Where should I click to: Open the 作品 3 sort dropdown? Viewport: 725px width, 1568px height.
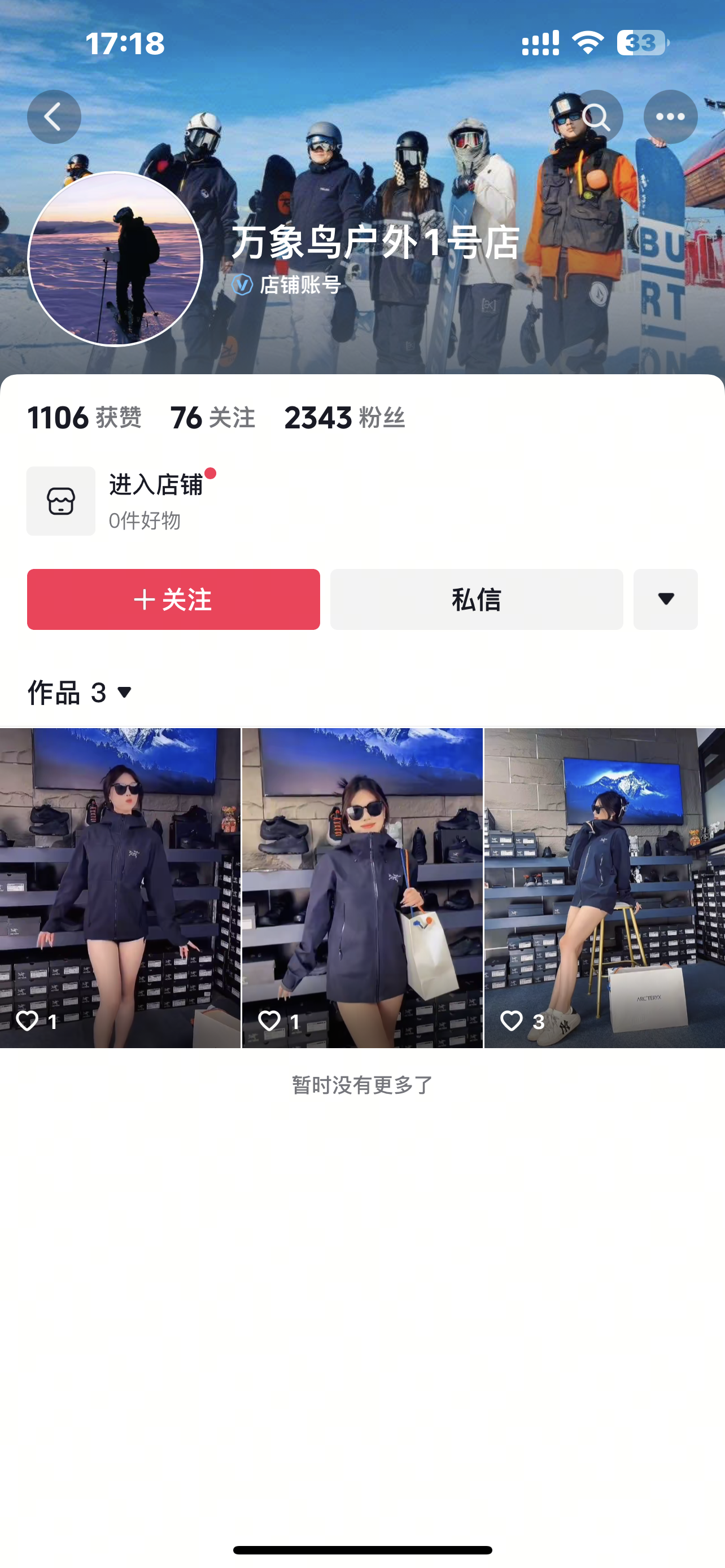tap(80, 692)
